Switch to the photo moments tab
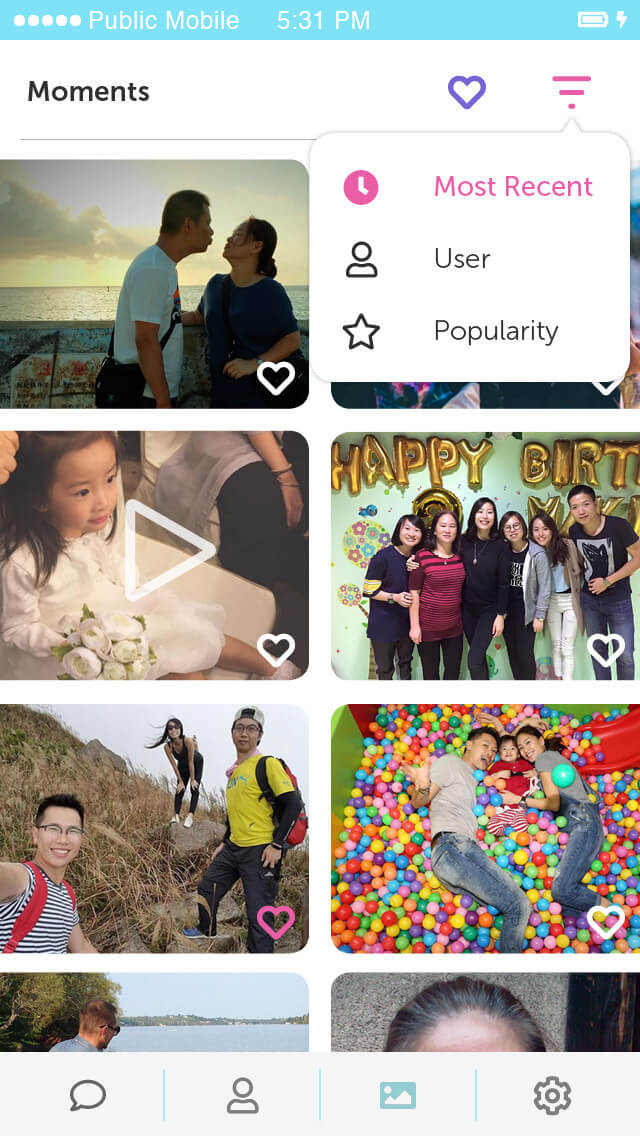The height and width of the screenshot is (1136, 640). [397, 1096]
